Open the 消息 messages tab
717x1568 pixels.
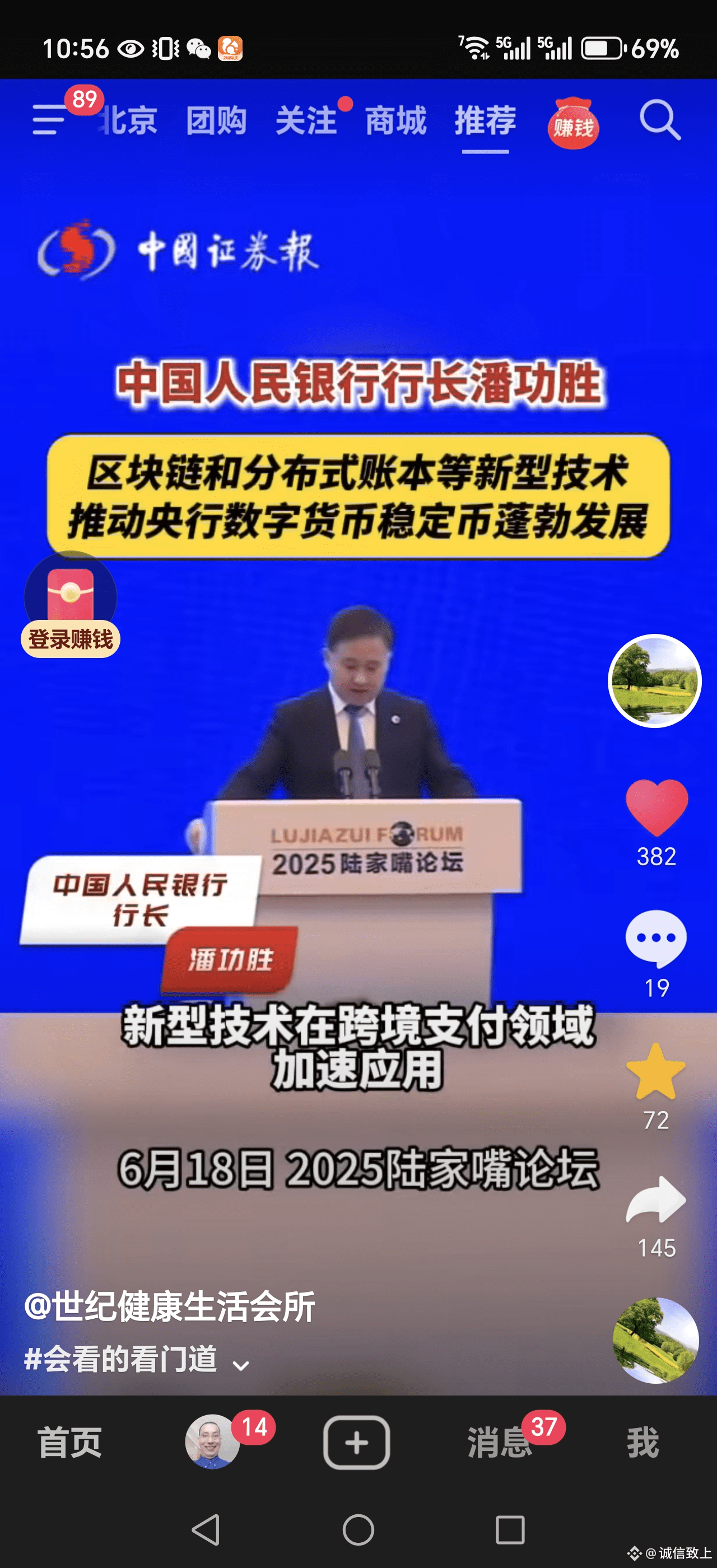point(499,1443)
